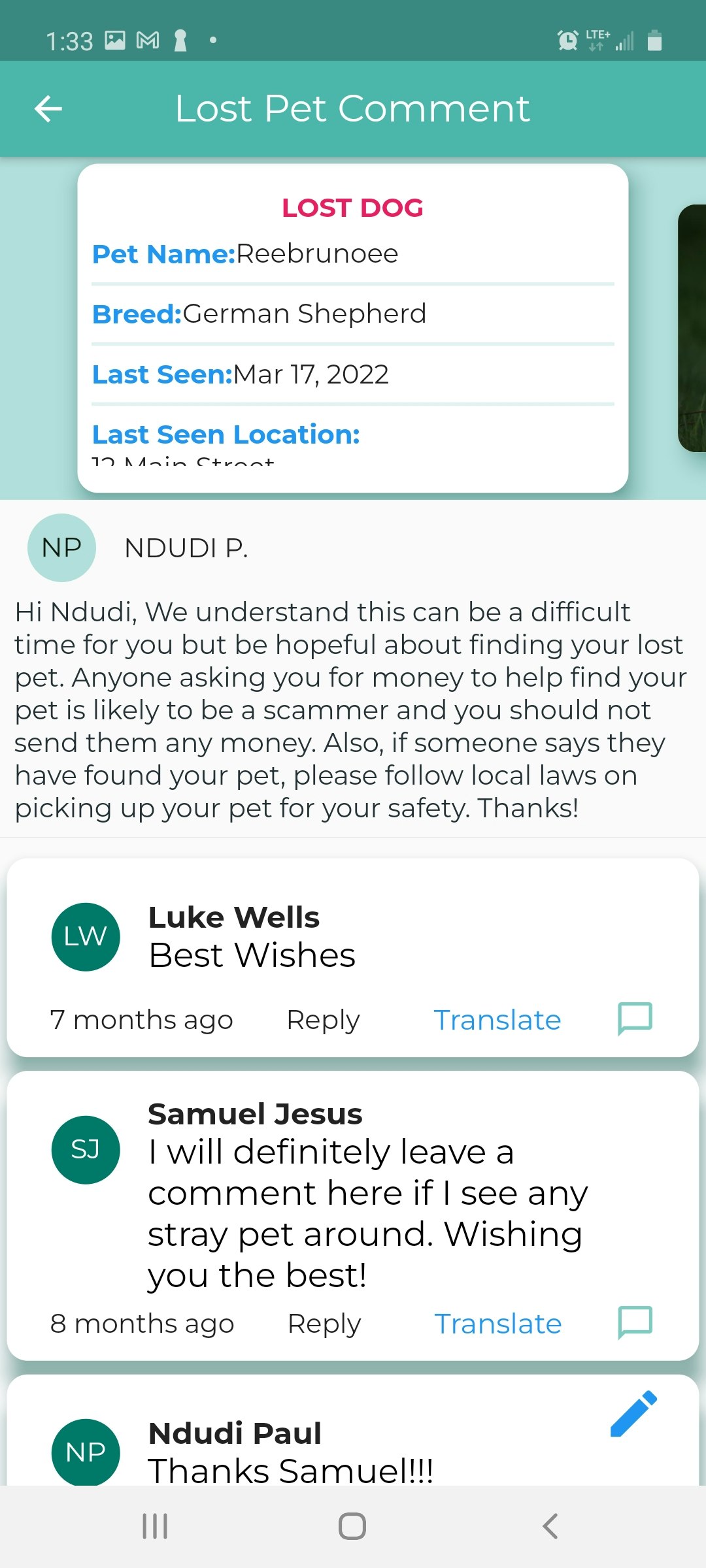This screenshot has height=1568, width=706.
Task: Reply to Luke Wells' comment
Action: tap(323, 1020)
